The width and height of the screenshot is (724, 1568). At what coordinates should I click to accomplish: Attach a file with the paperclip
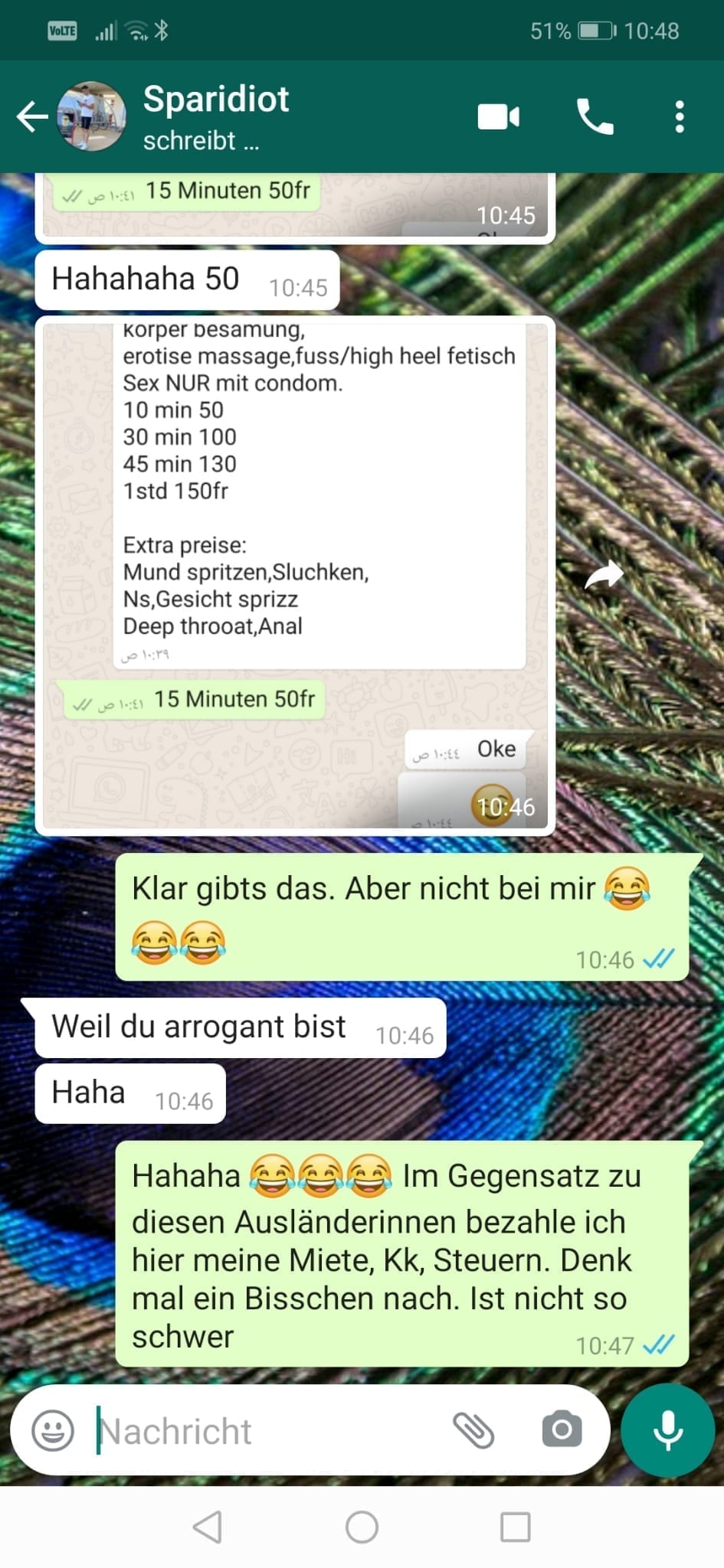473,1429
